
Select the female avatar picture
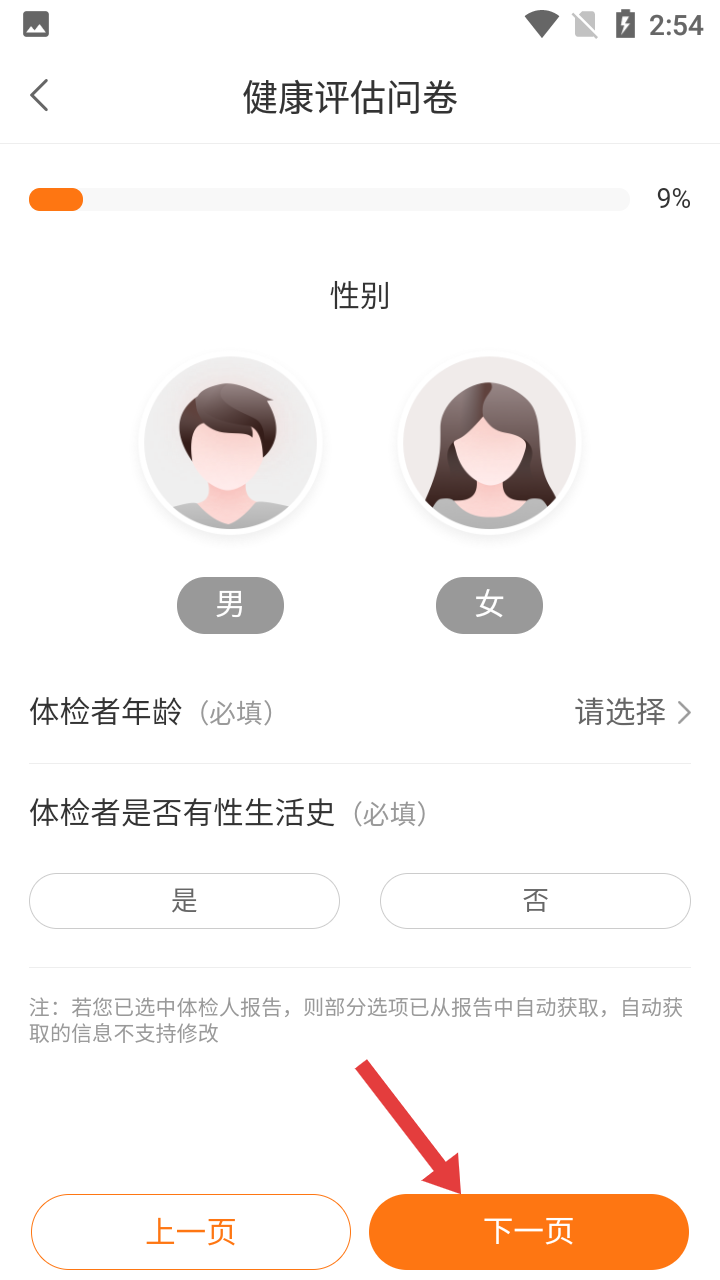pos(489,443)
